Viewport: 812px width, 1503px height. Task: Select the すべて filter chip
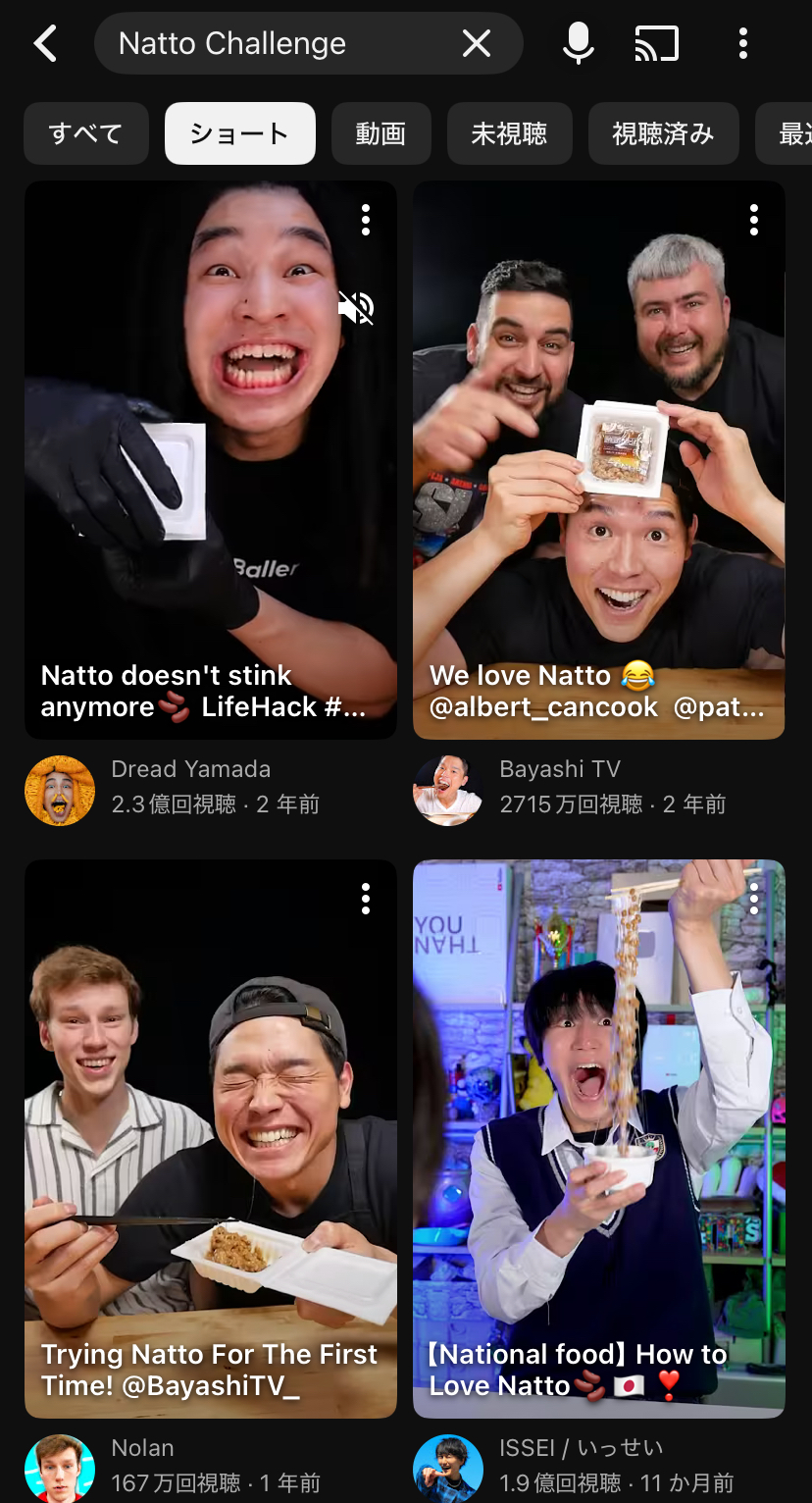tap(86, 133)
